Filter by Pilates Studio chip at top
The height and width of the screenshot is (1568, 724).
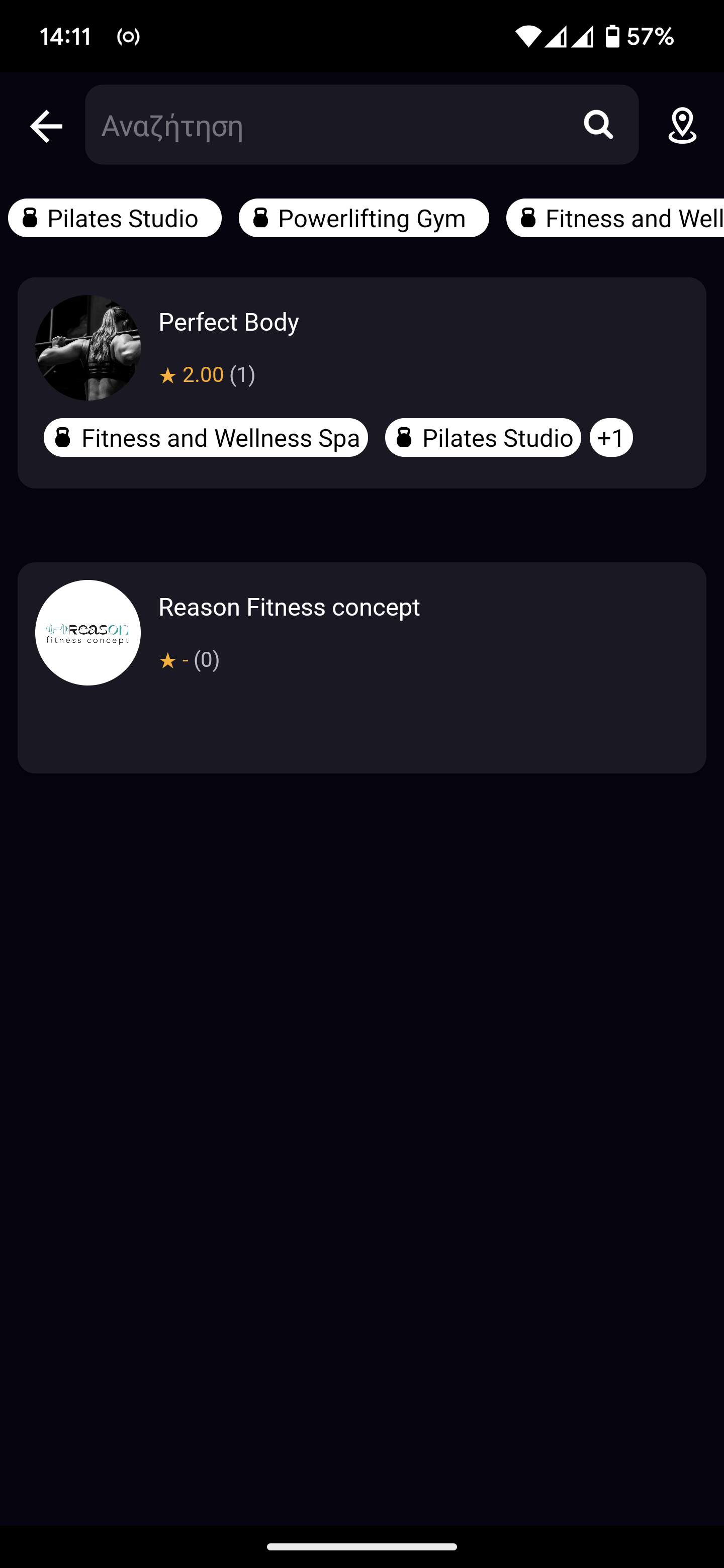[x=115, y=218]
